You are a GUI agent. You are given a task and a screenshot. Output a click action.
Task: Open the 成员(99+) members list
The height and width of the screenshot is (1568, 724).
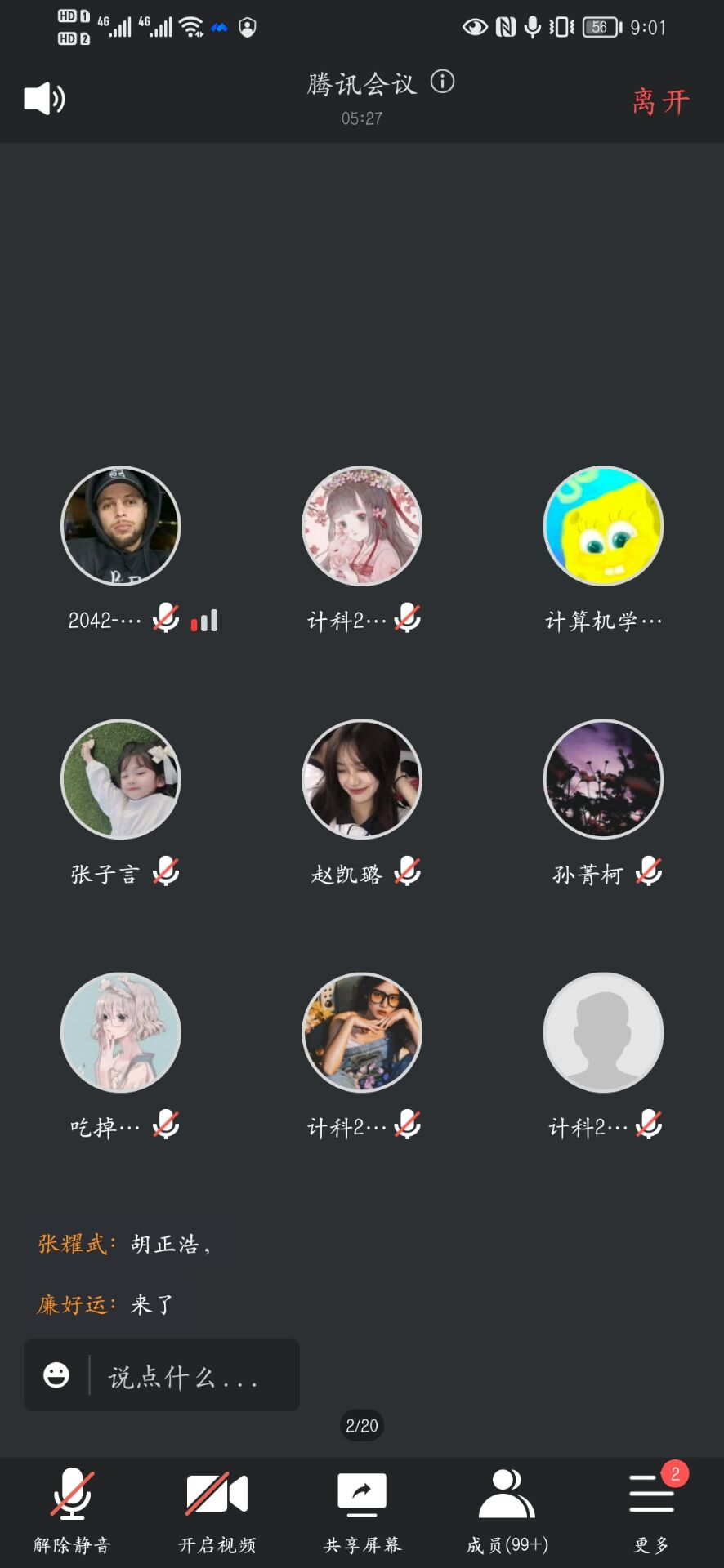pyautogui.click(x=507, y=1509)
